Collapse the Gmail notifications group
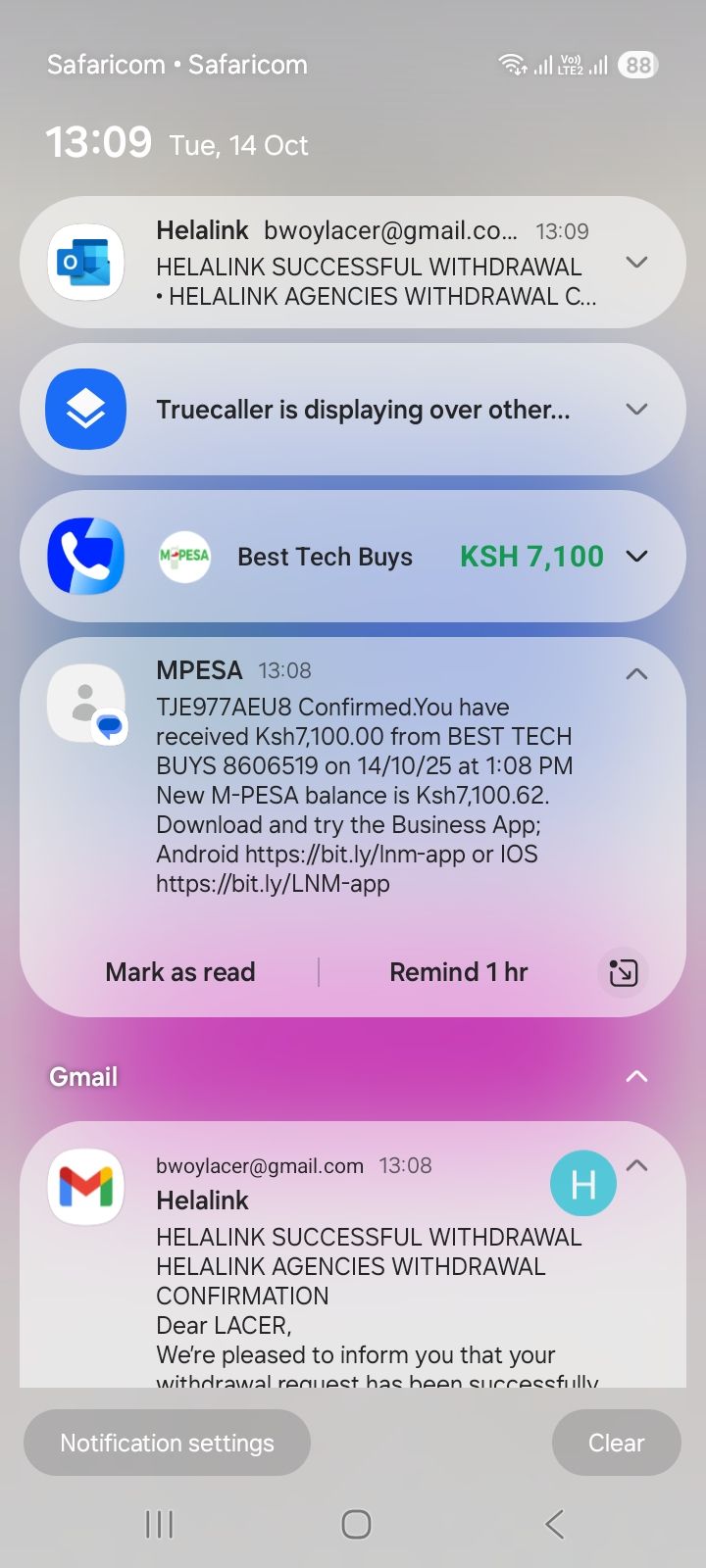The image size is (706, 1568). coord(636,1076)
